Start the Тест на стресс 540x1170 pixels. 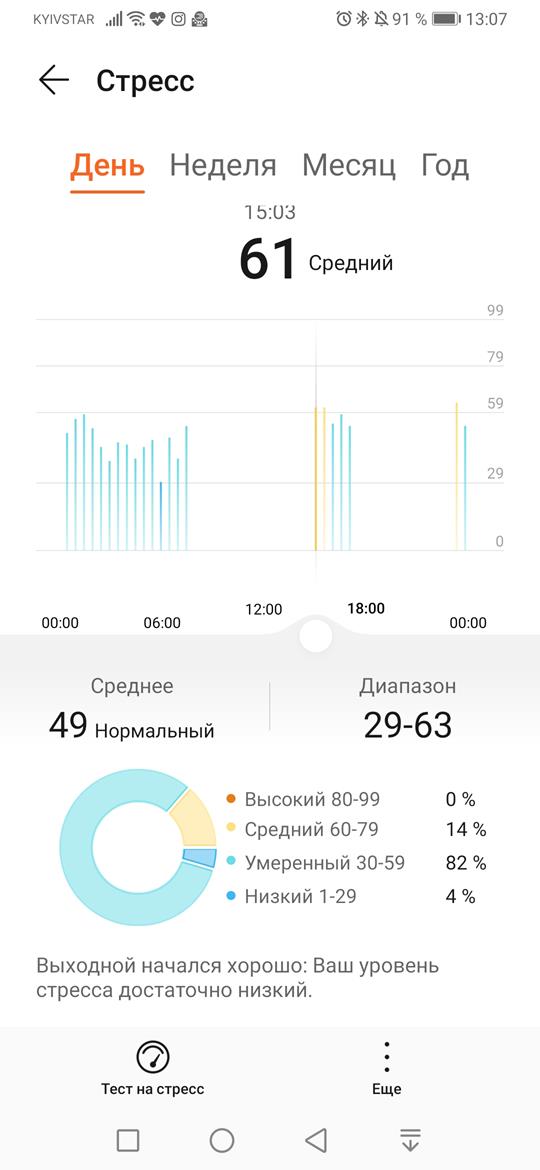(x=153, y=1068)
